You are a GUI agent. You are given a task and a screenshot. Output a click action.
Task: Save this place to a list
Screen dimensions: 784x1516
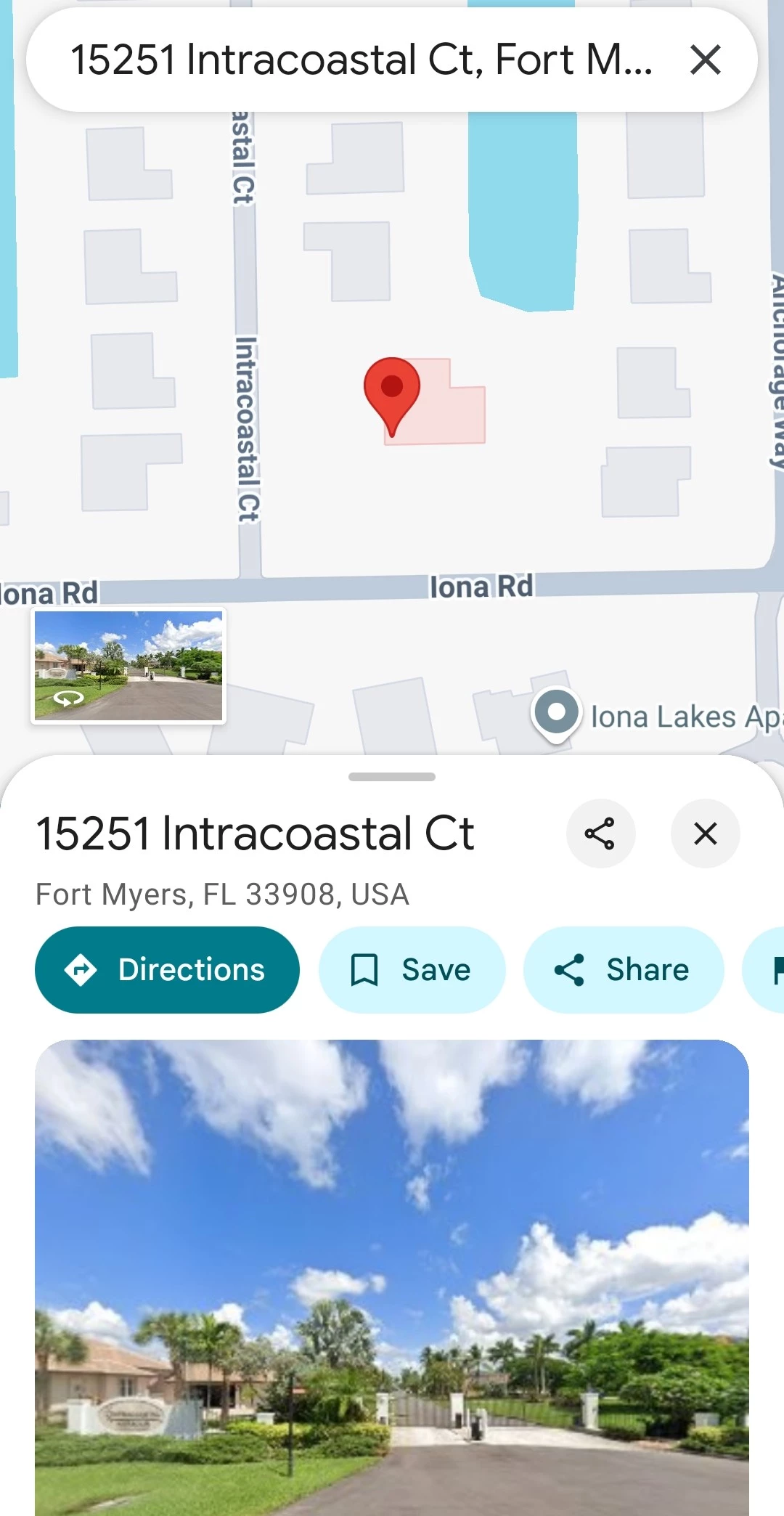click(x=412, y=969)
